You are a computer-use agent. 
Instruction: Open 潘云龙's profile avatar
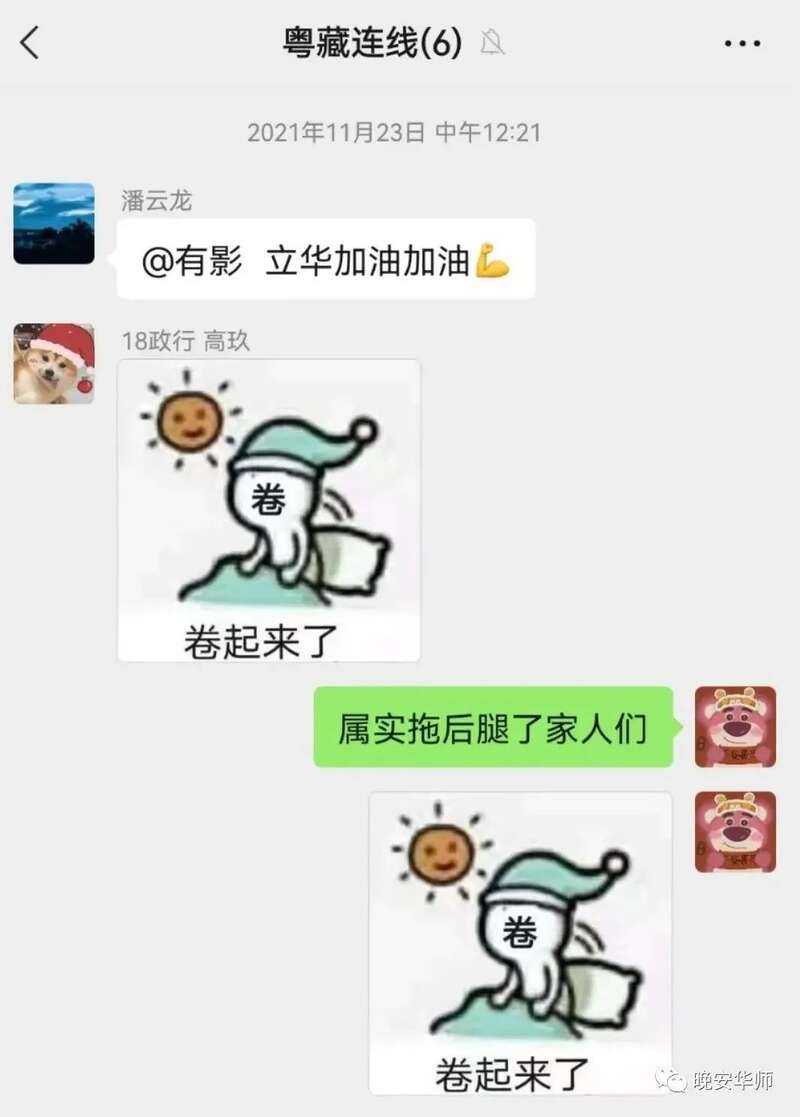54,223
